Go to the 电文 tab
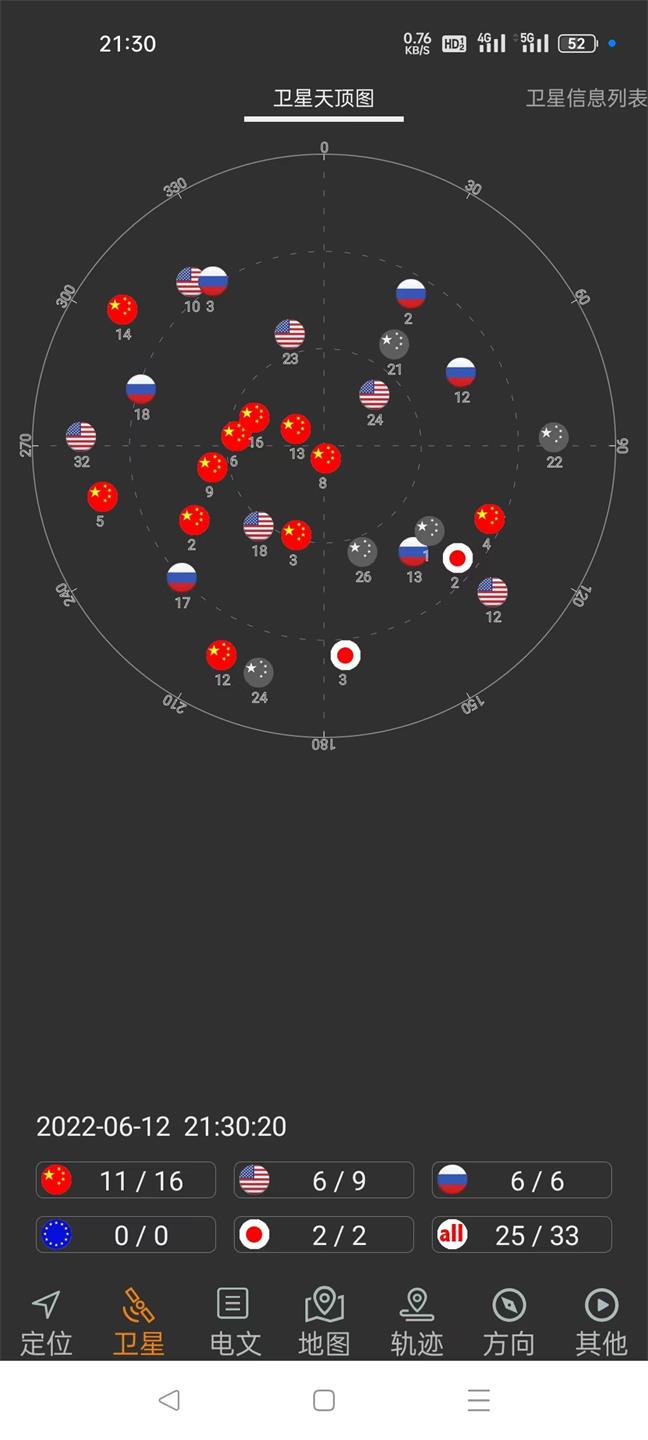Screen dimensions: 648x1440 234,1322
